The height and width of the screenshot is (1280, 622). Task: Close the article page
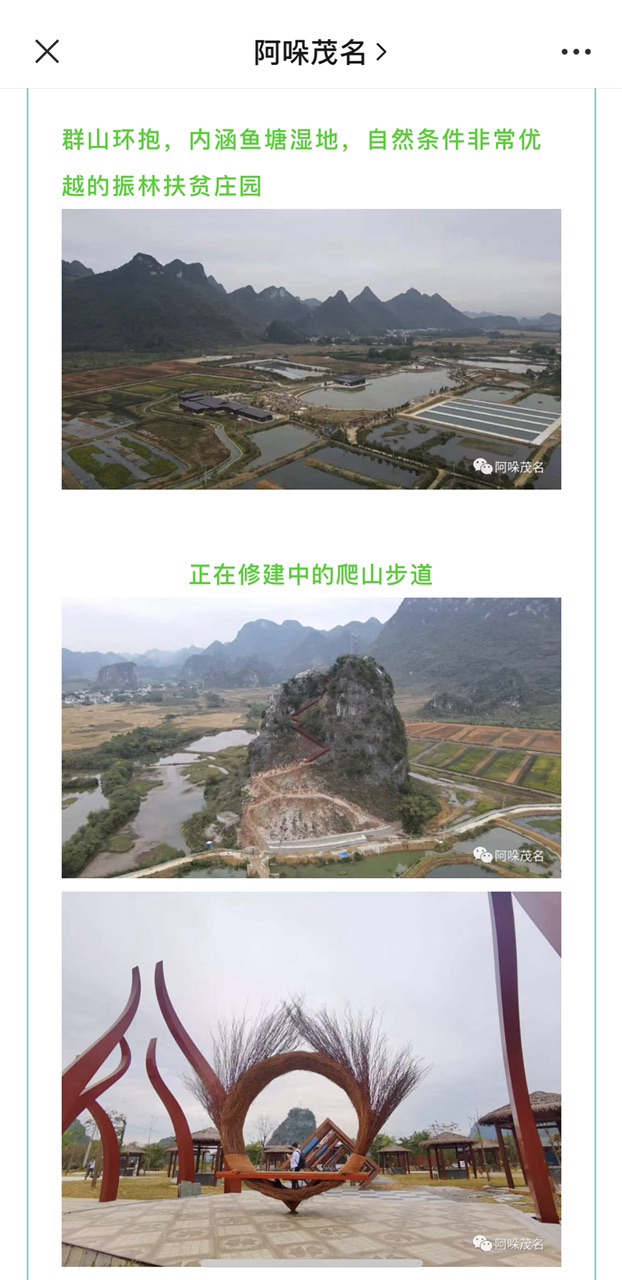(x=47, y=52)
